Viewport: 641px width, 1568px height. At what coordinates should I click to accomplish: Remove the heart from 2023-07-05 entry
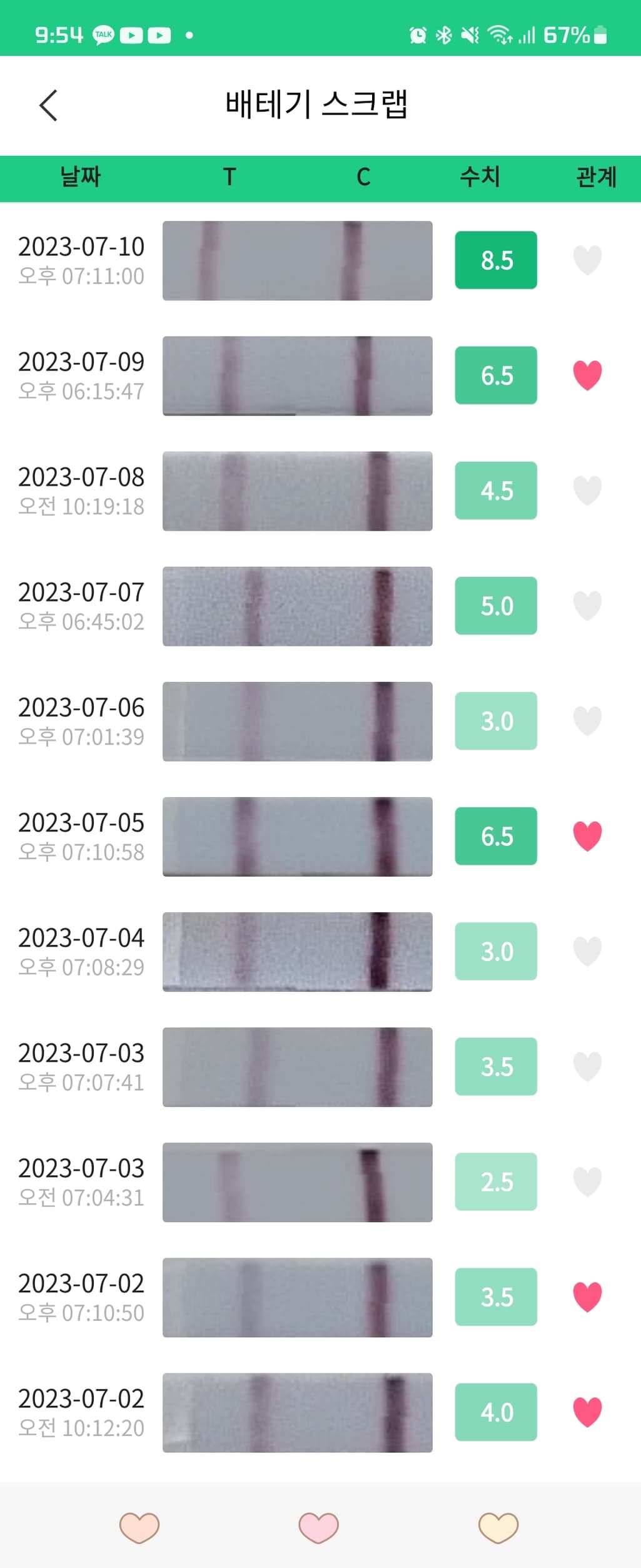587,836
